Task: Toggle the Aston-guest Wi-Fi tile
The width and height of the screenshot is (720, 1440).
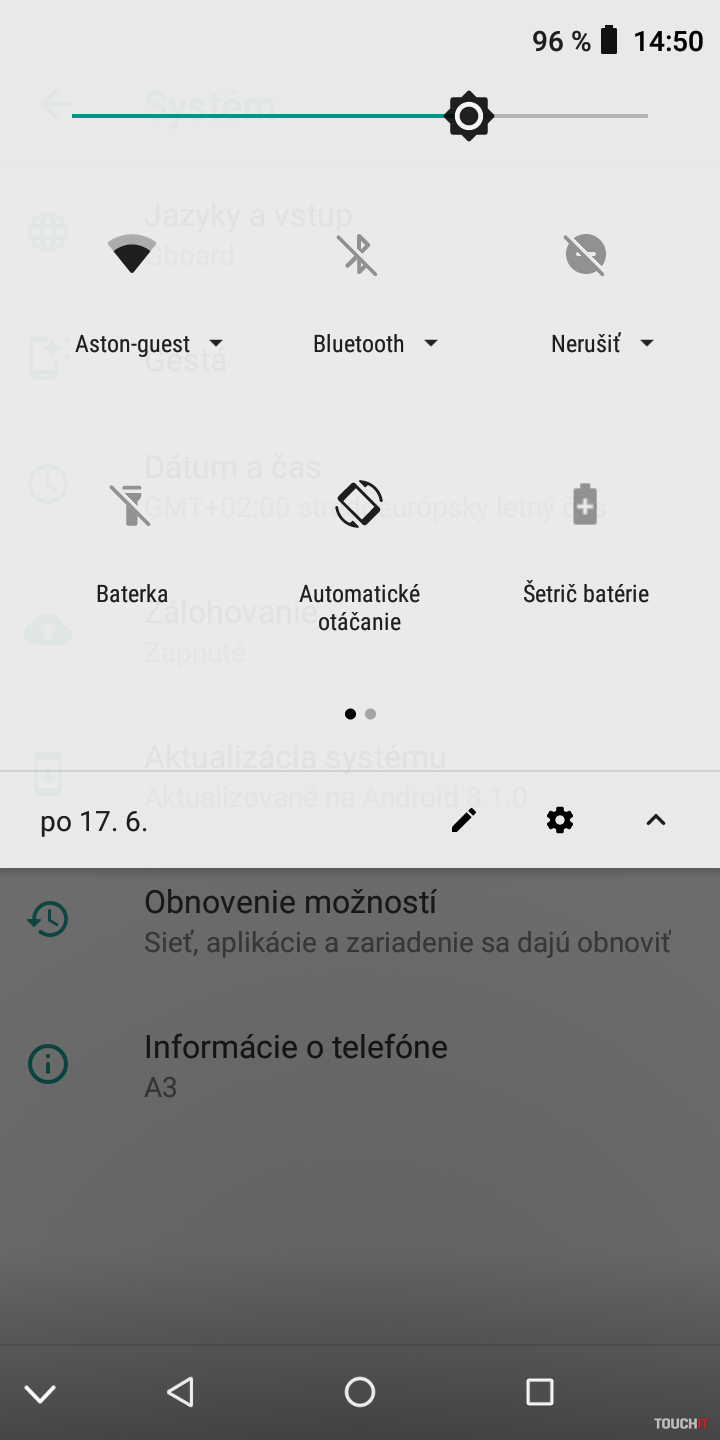Action: pyautogui.click(x=132, y=254)
